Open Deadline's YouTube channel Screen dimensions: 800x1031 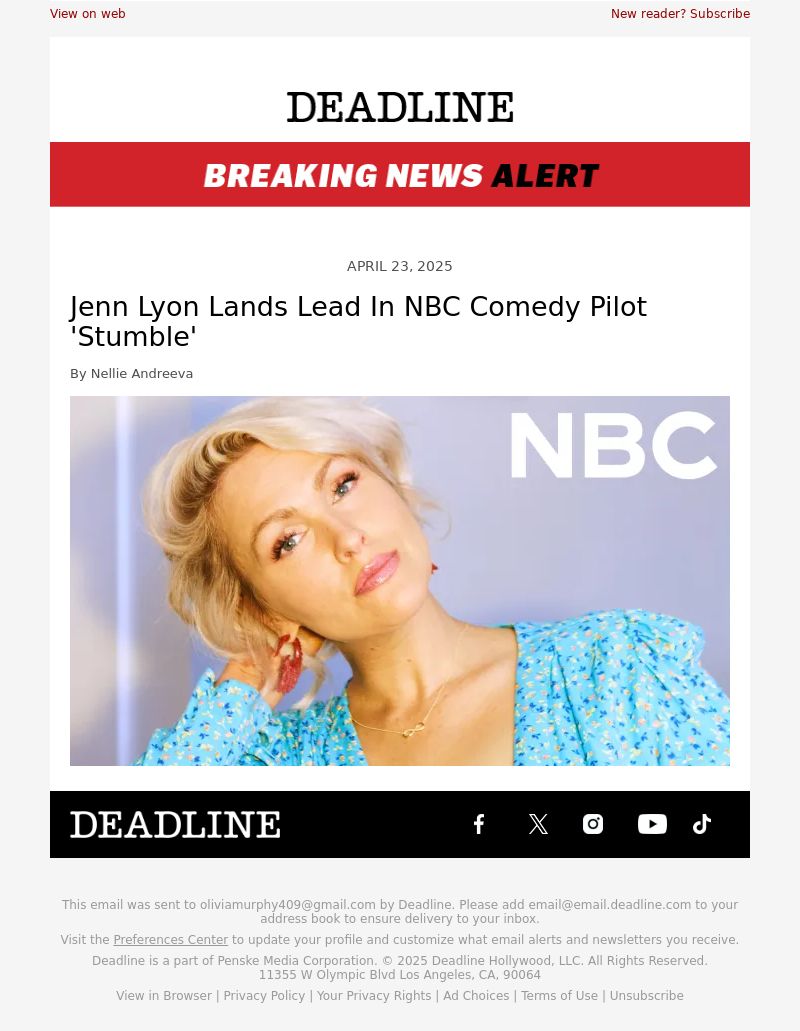coord(652,824)
